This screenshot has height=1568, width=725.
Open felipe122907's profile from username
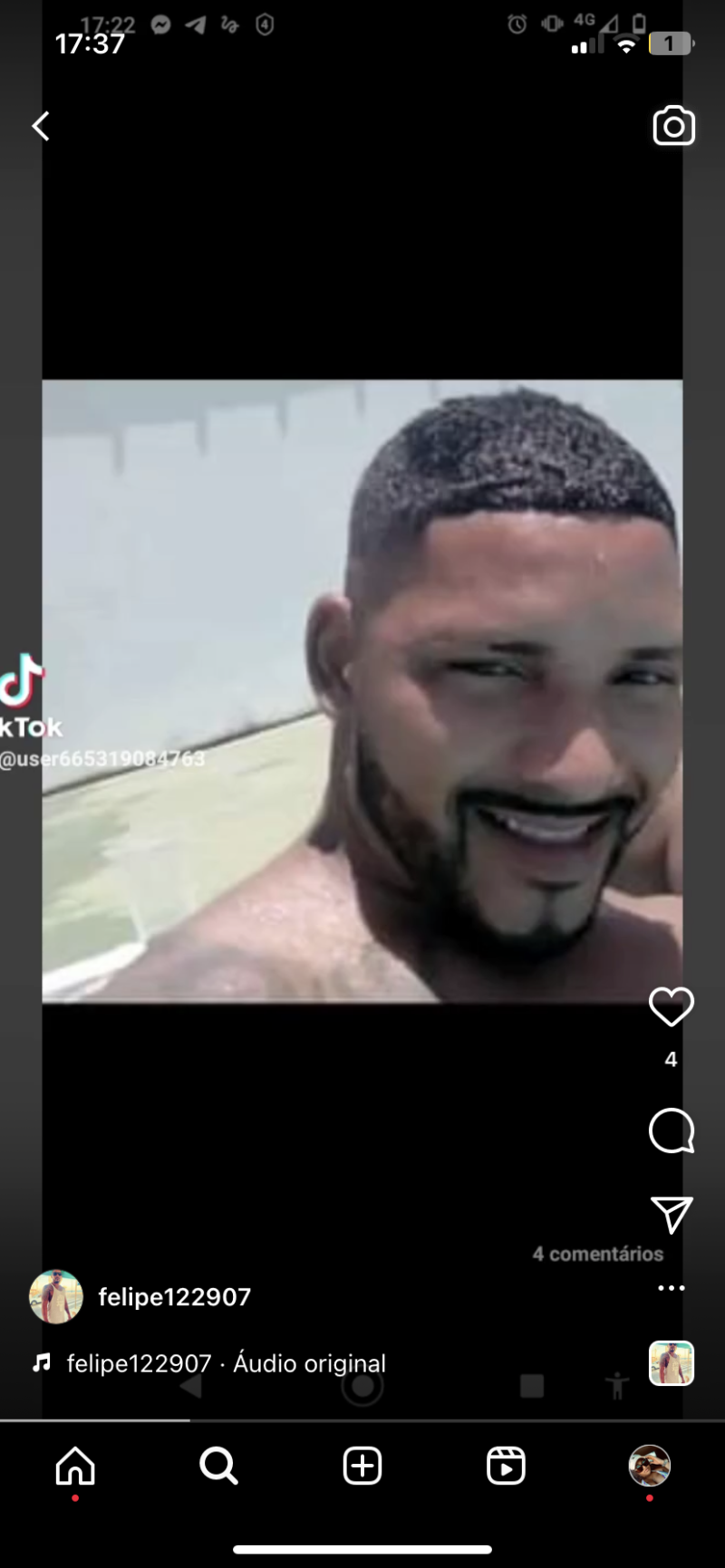coord(174,1297)
